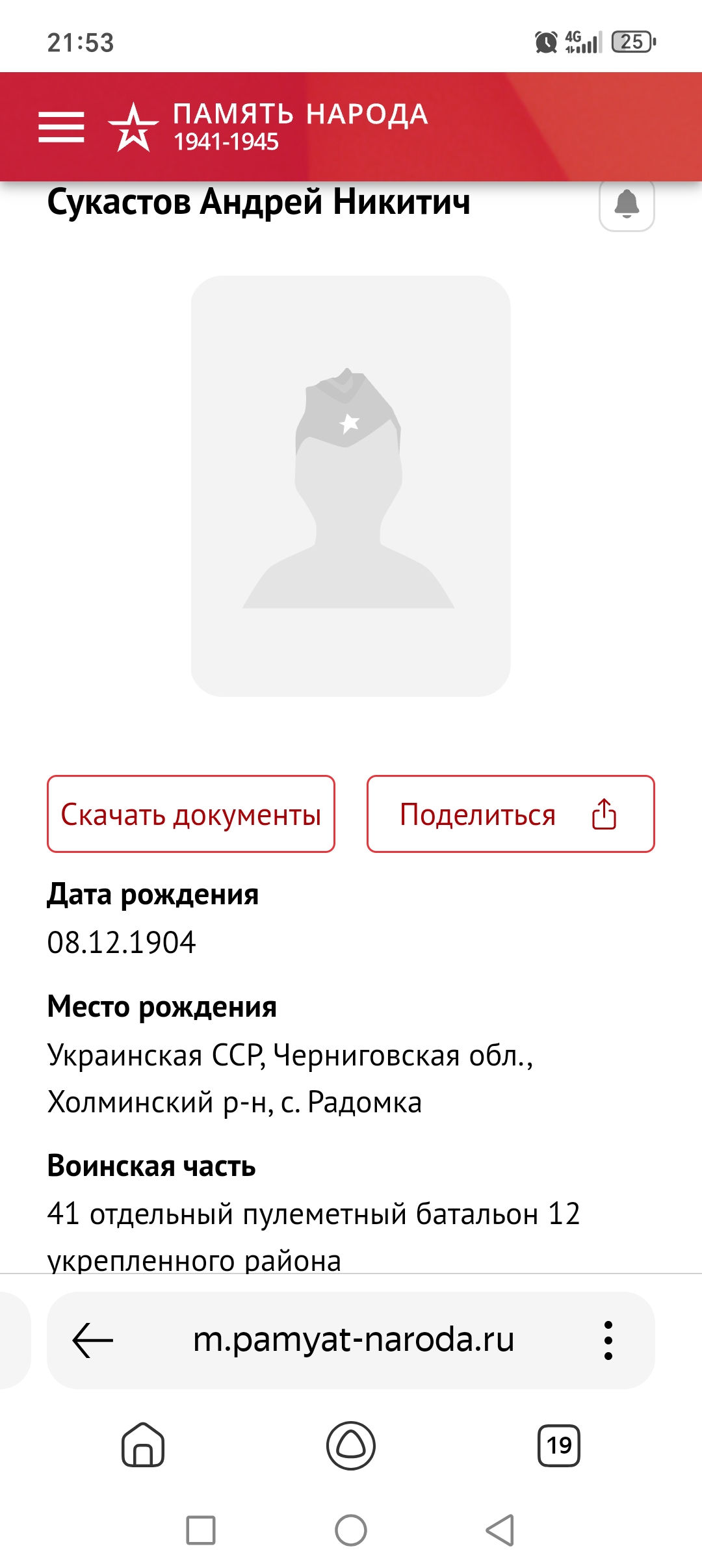The height and width of the screenshot is (1568, 702).
Task: Open the 19 browser tabs
Action: click(x=559, y=1446)
